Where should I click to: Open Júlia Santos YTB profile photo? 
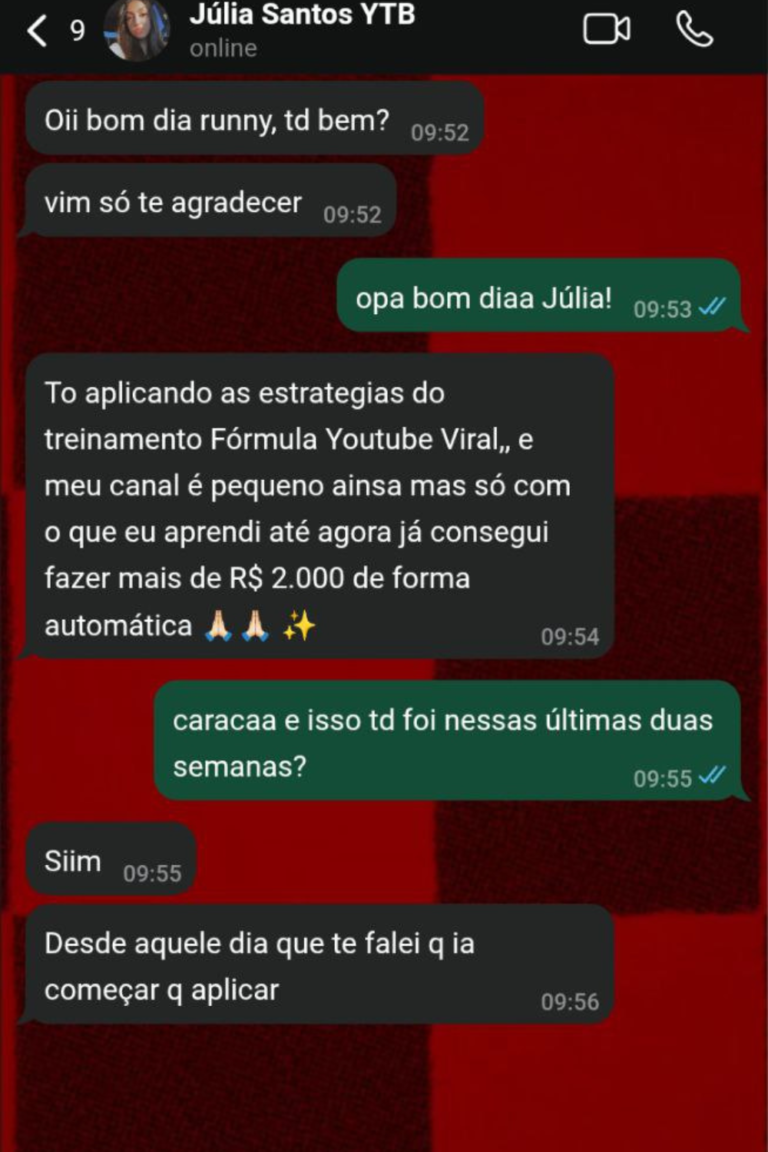click(x=137, y=31)
